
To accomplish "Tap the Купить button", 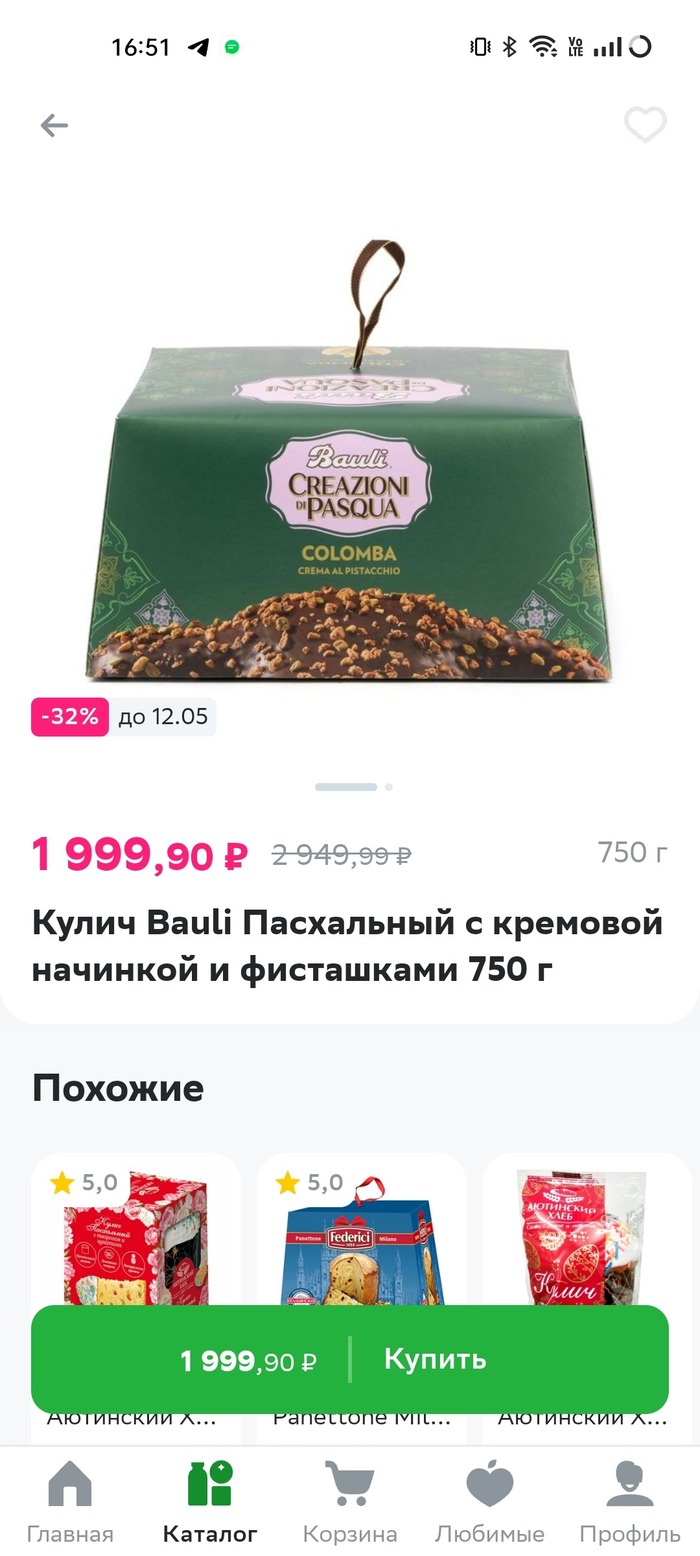I will click(435, 1359).
